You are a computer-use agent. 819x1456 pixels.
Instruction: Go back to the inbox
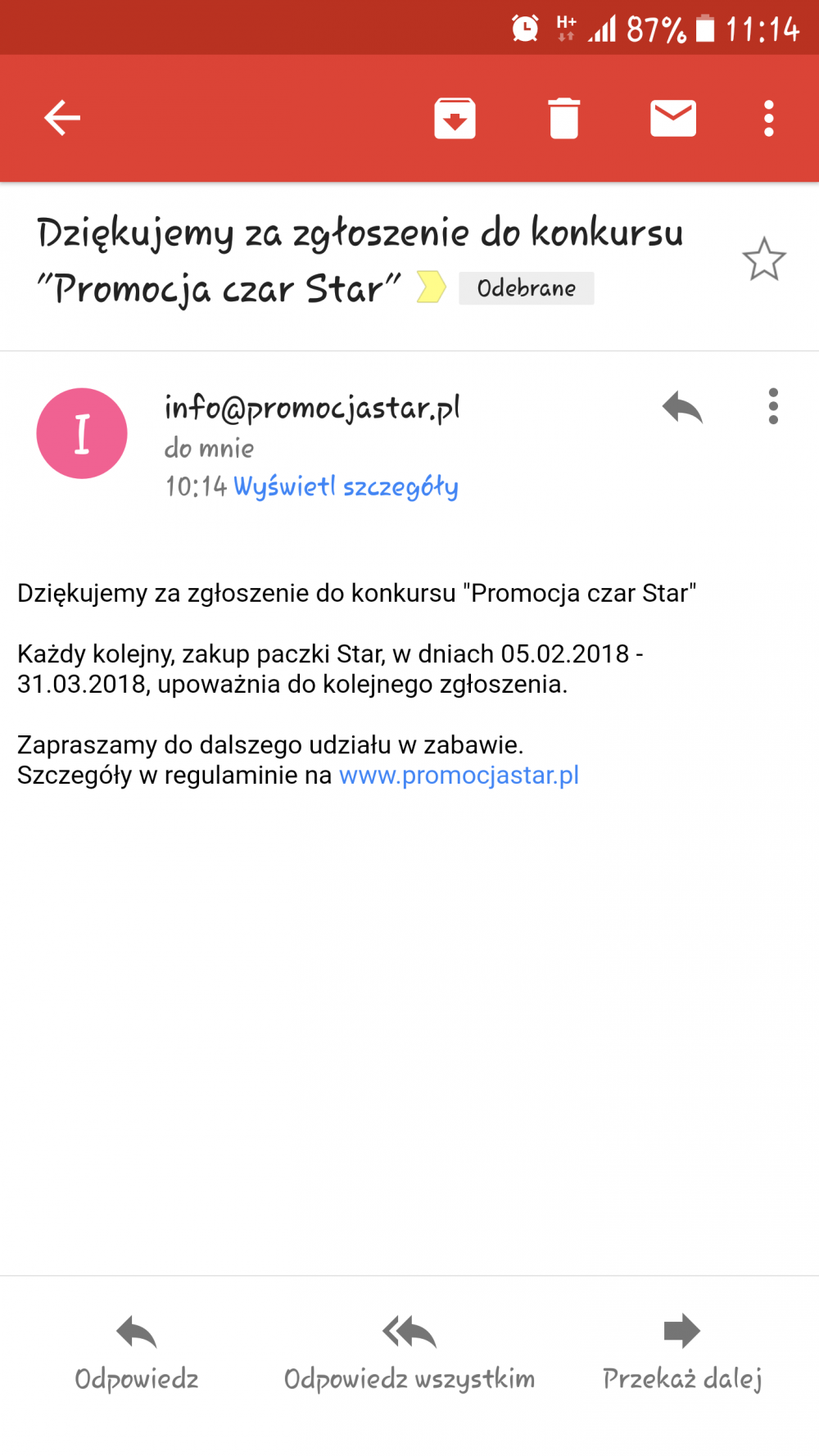(x=62, y=118)
